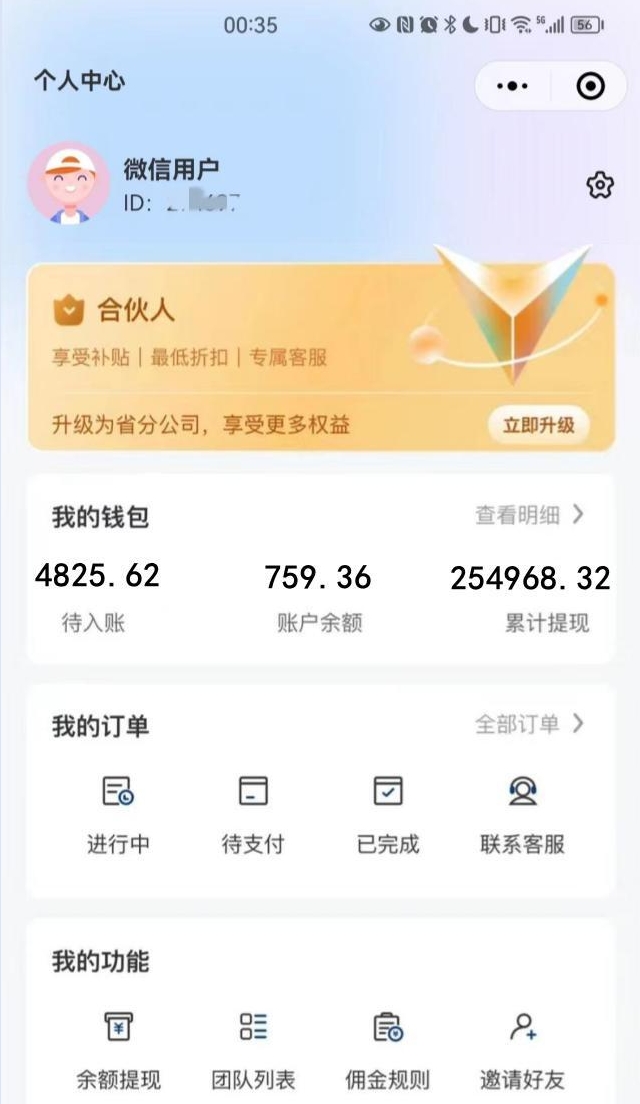Contact support via 联系客服
Image resolution: width=640 pixels, height=1104 pixels.
point(522,814)
